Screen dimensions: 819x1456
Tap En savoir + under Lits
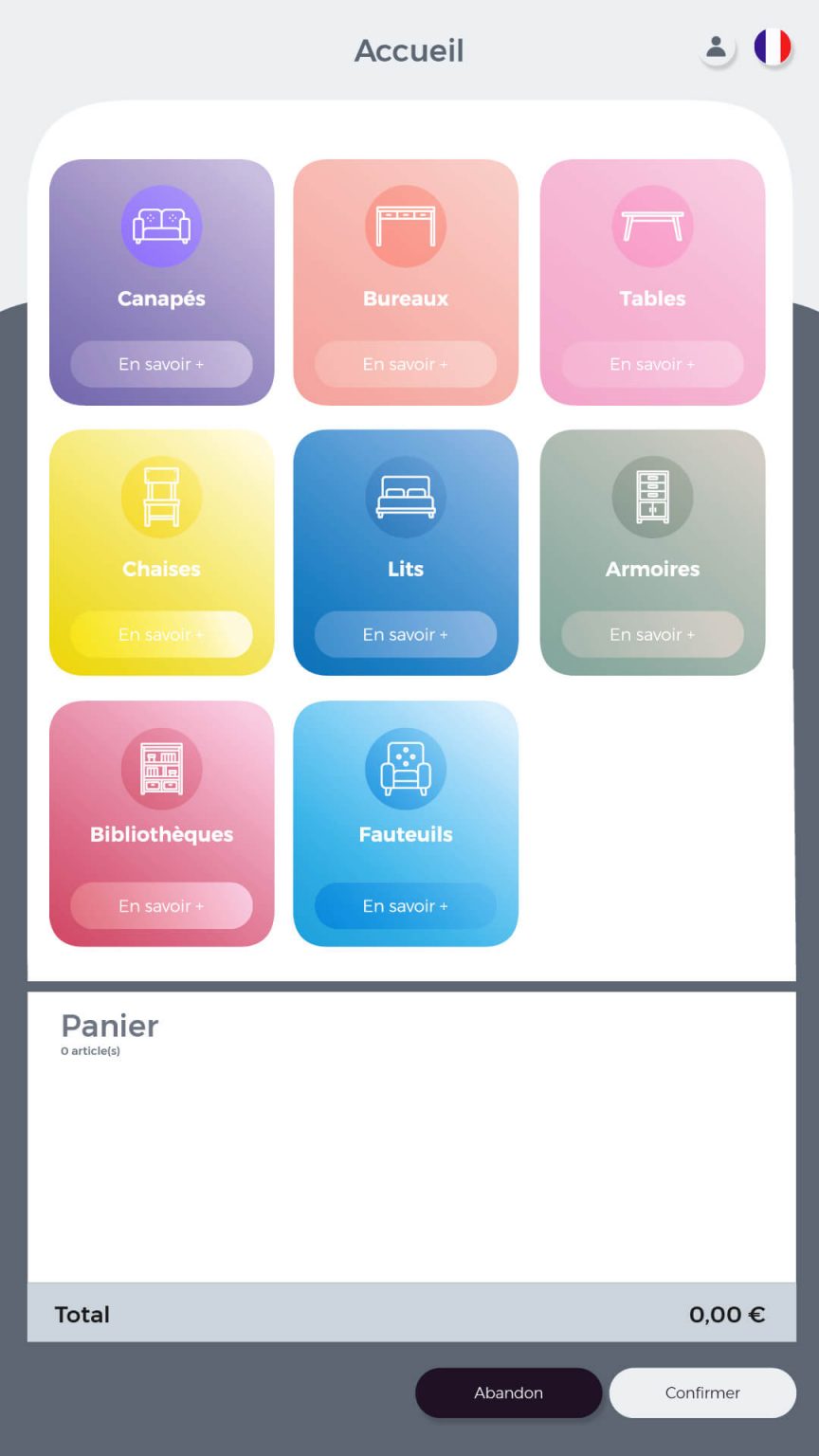tap(406, 634)
